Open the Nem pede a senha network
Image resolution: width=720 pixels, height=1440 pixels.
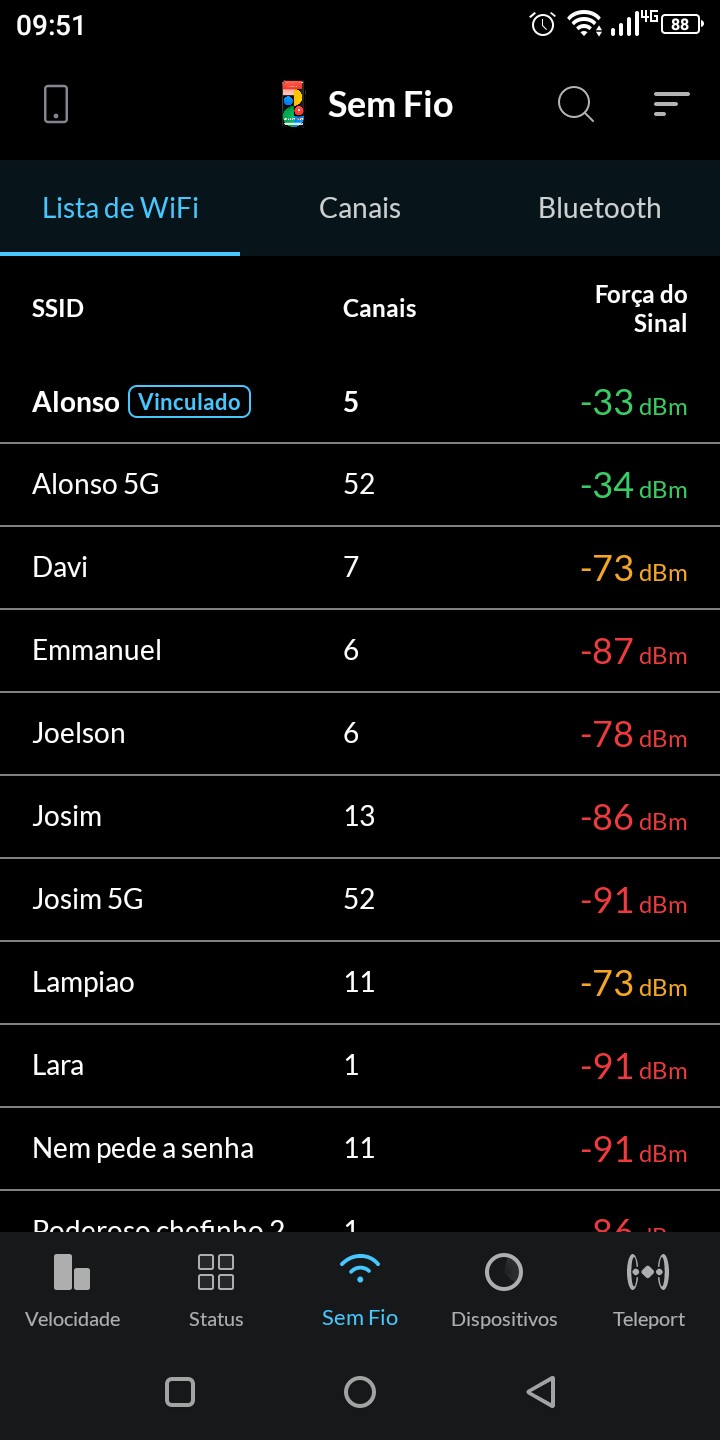360,1149
